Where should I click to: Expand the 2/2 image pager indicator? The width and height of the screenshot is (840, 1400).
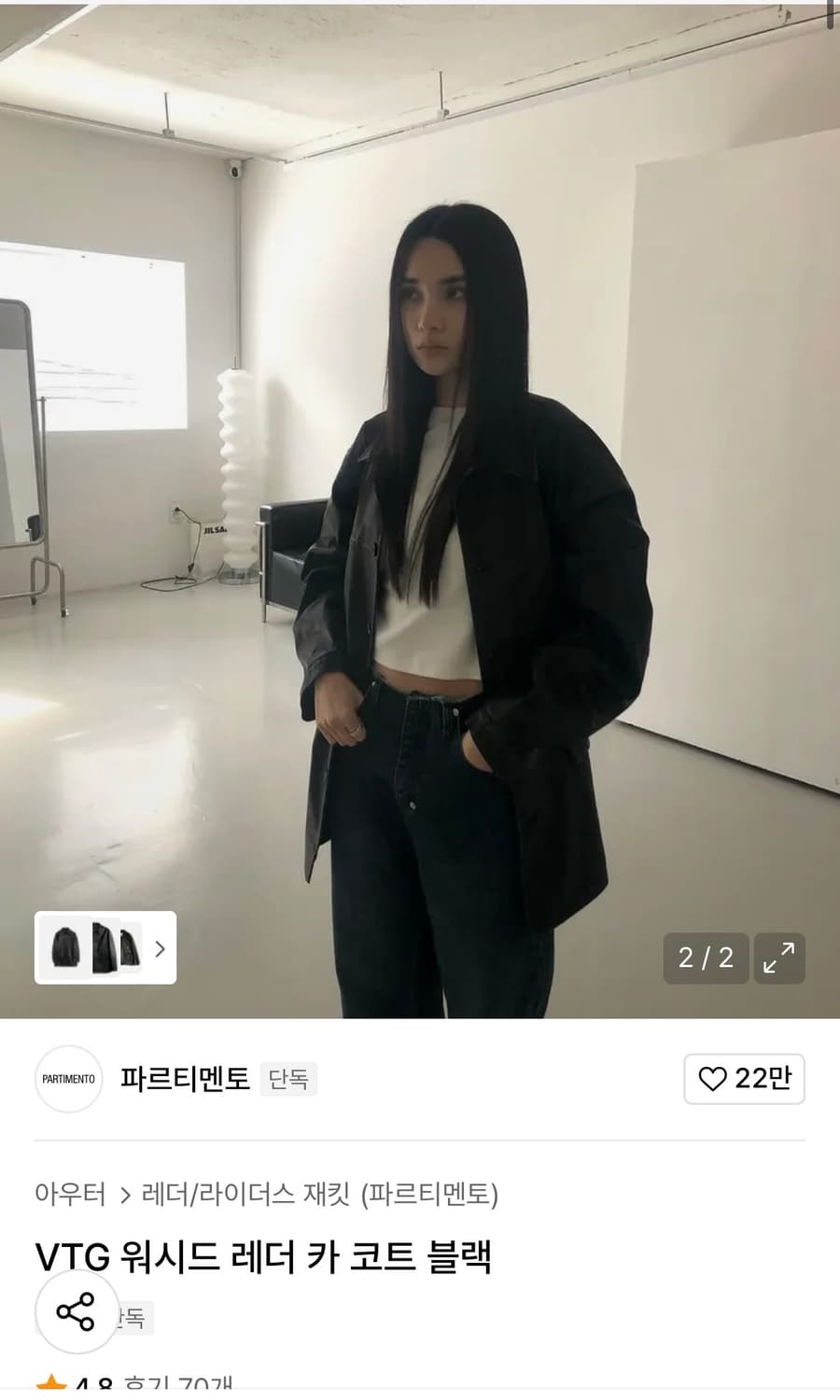click(706, 959)
